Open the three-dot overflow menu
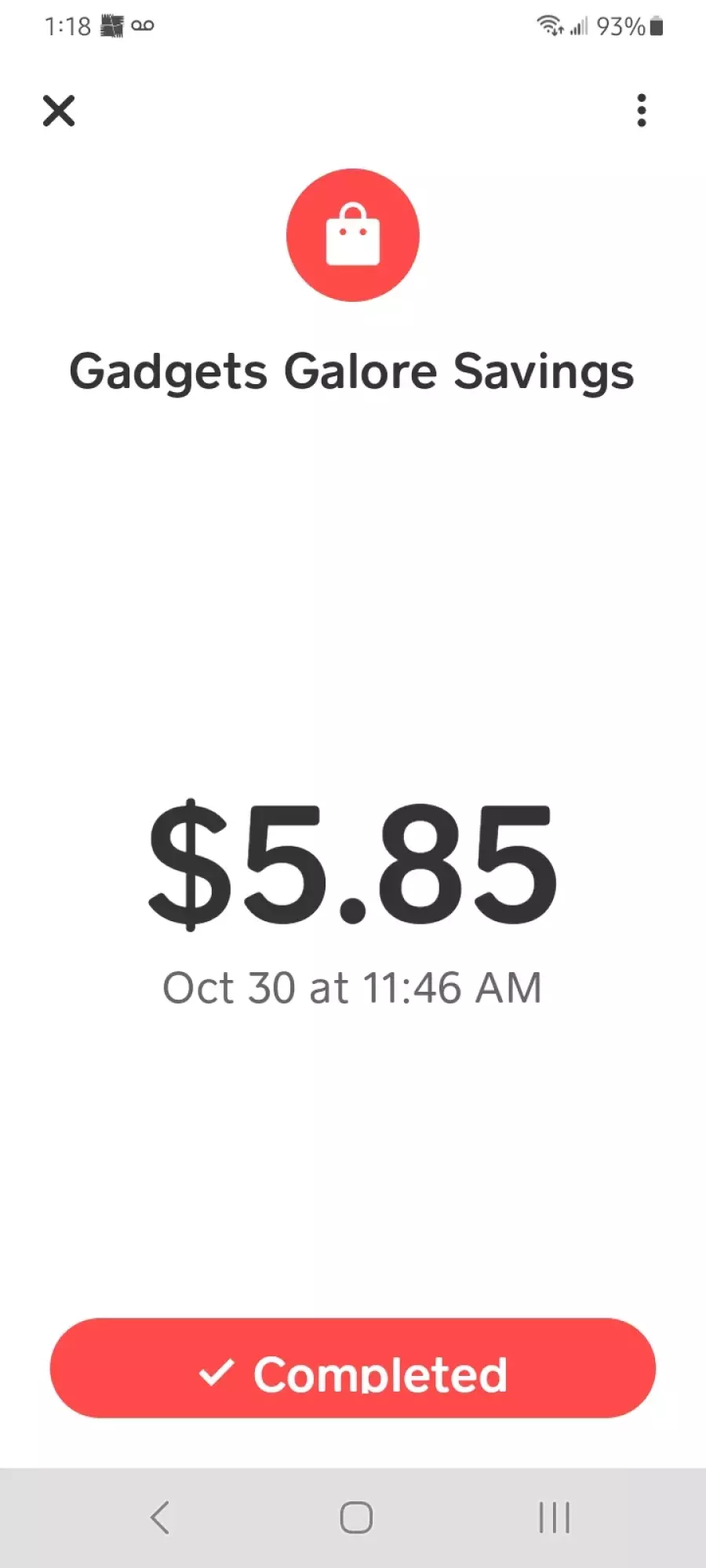Screen dimensions: 706x1568 642,111
